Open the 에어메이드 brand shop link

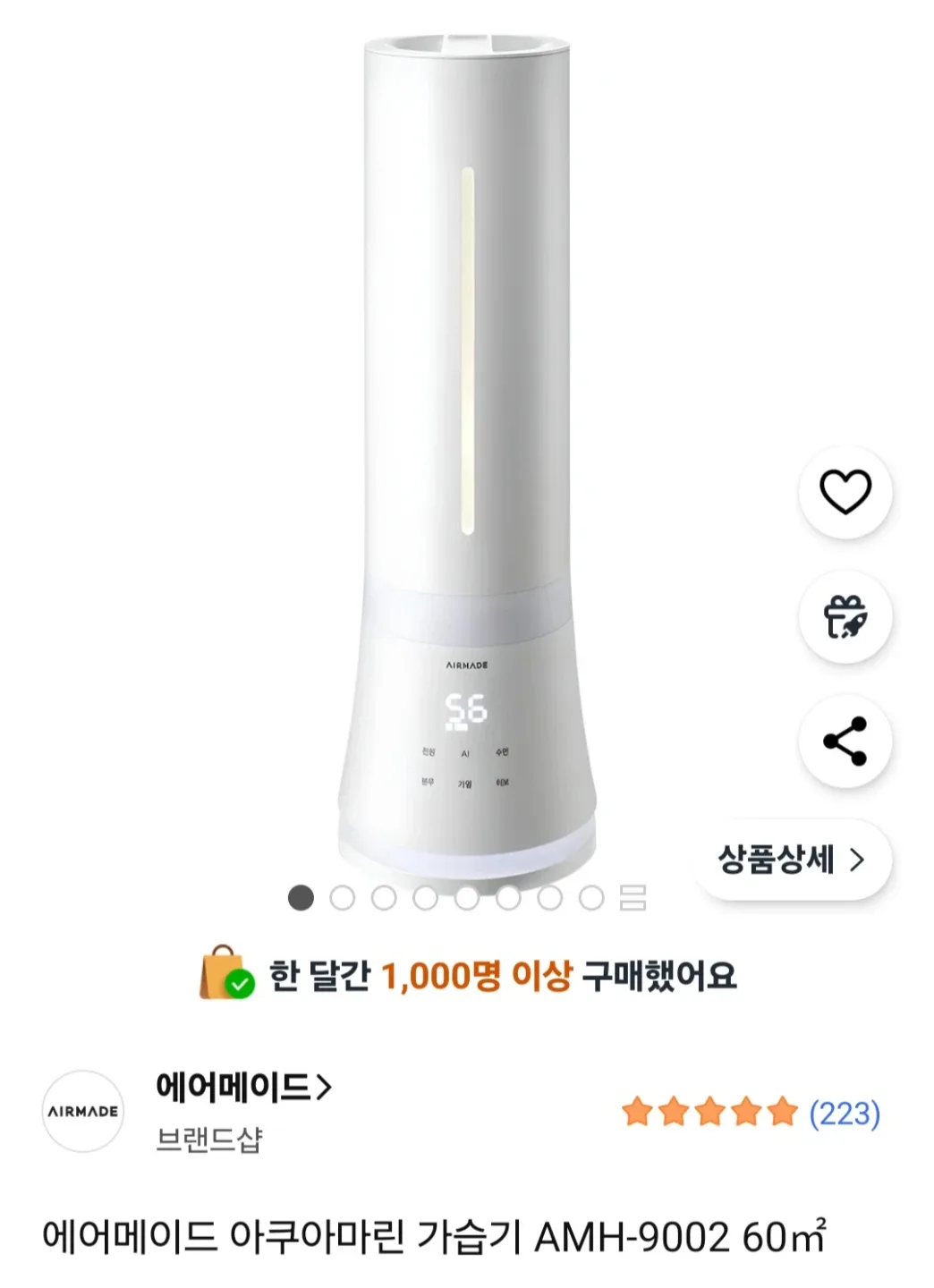click(243, 1088)
